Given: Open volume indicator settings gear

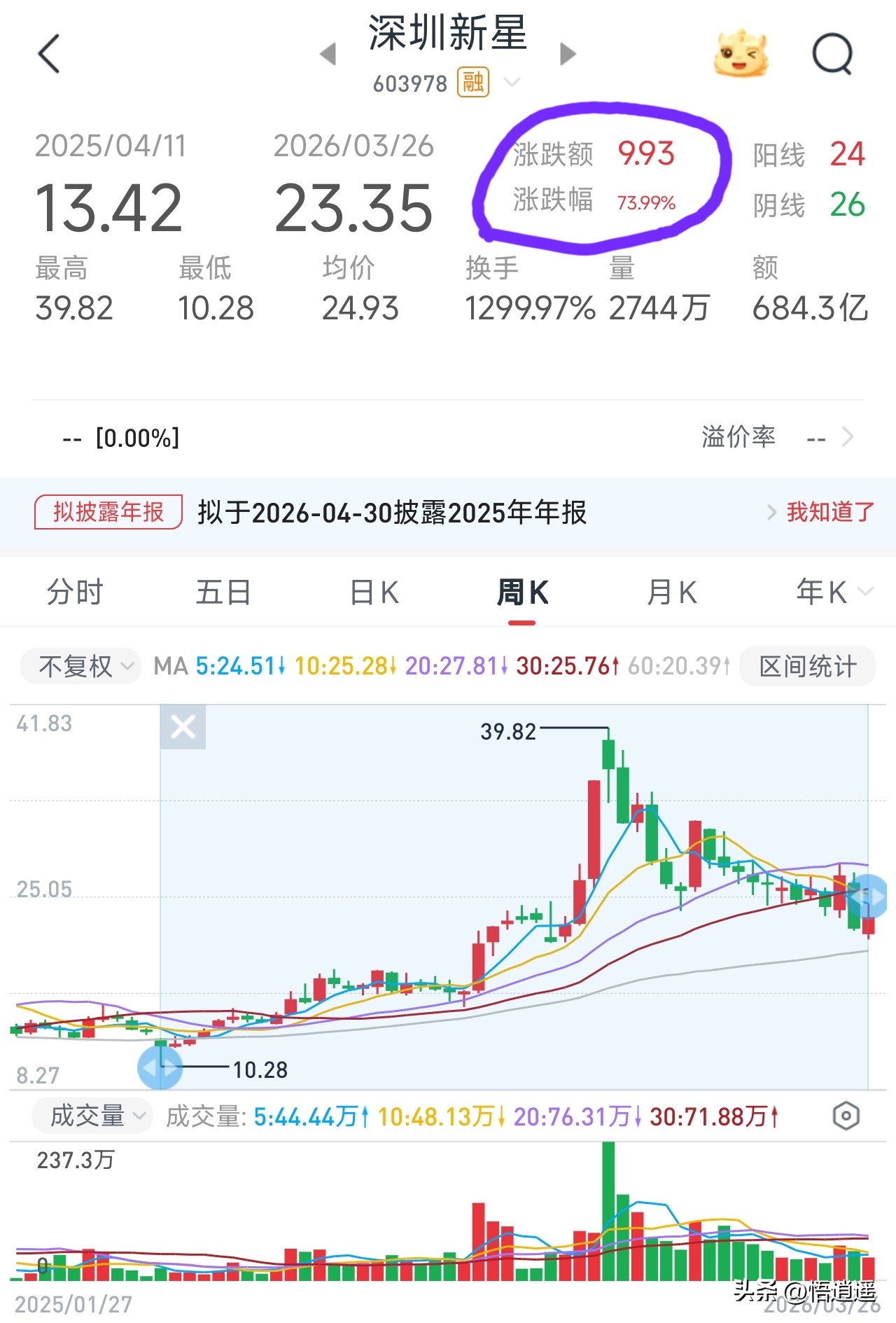Looking at the screenshot, I should [846, 1116].
